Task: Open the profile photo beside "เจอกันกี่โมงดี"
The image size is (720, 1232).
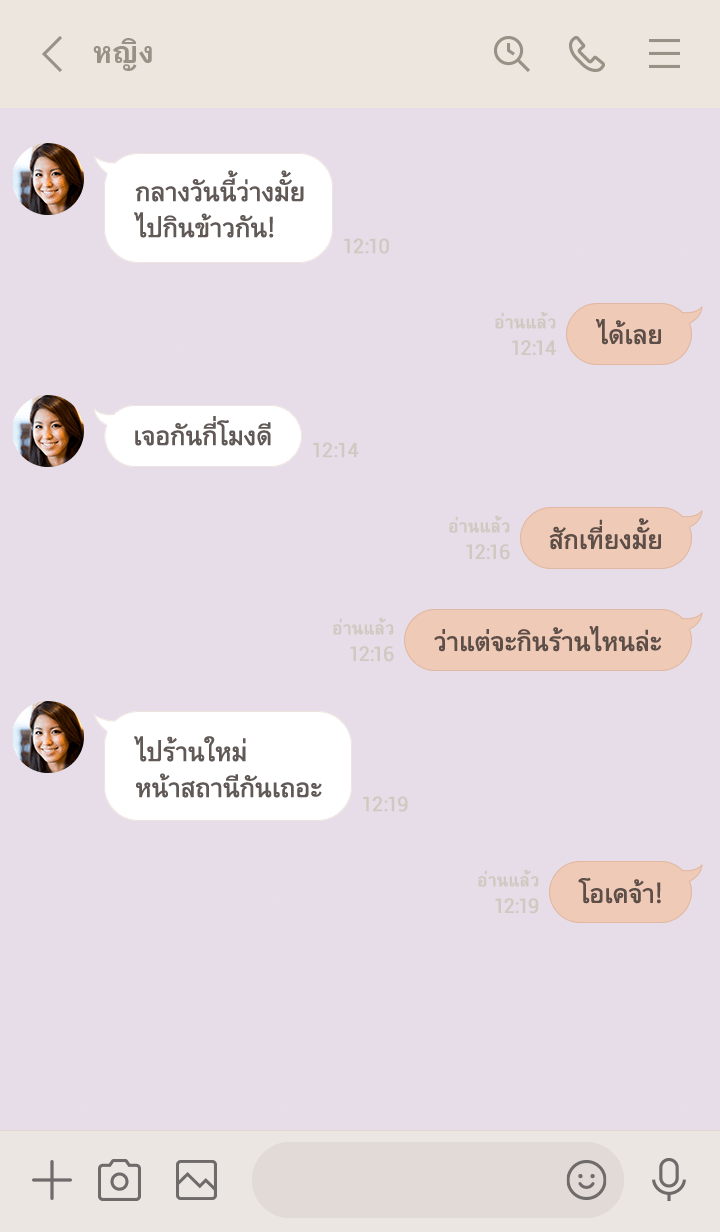Action: (x=49, y=431)
